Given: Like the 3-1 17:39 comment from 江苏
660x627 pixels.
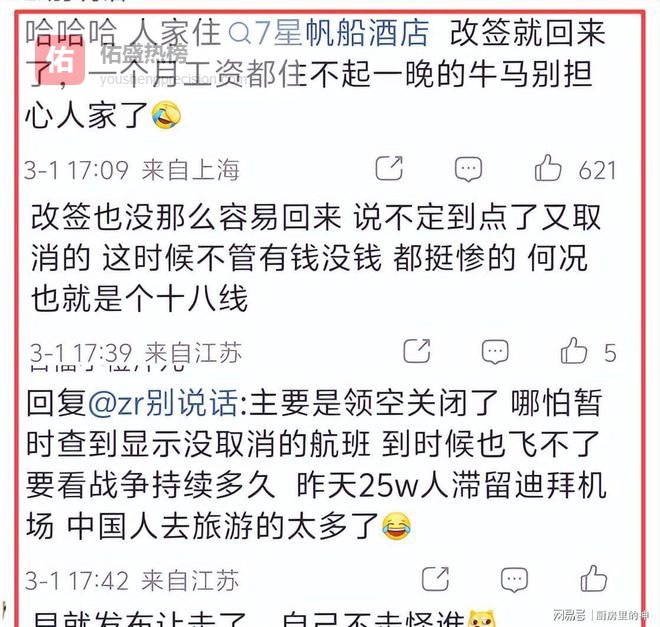Looking at the screenshot, I should 574,351.
